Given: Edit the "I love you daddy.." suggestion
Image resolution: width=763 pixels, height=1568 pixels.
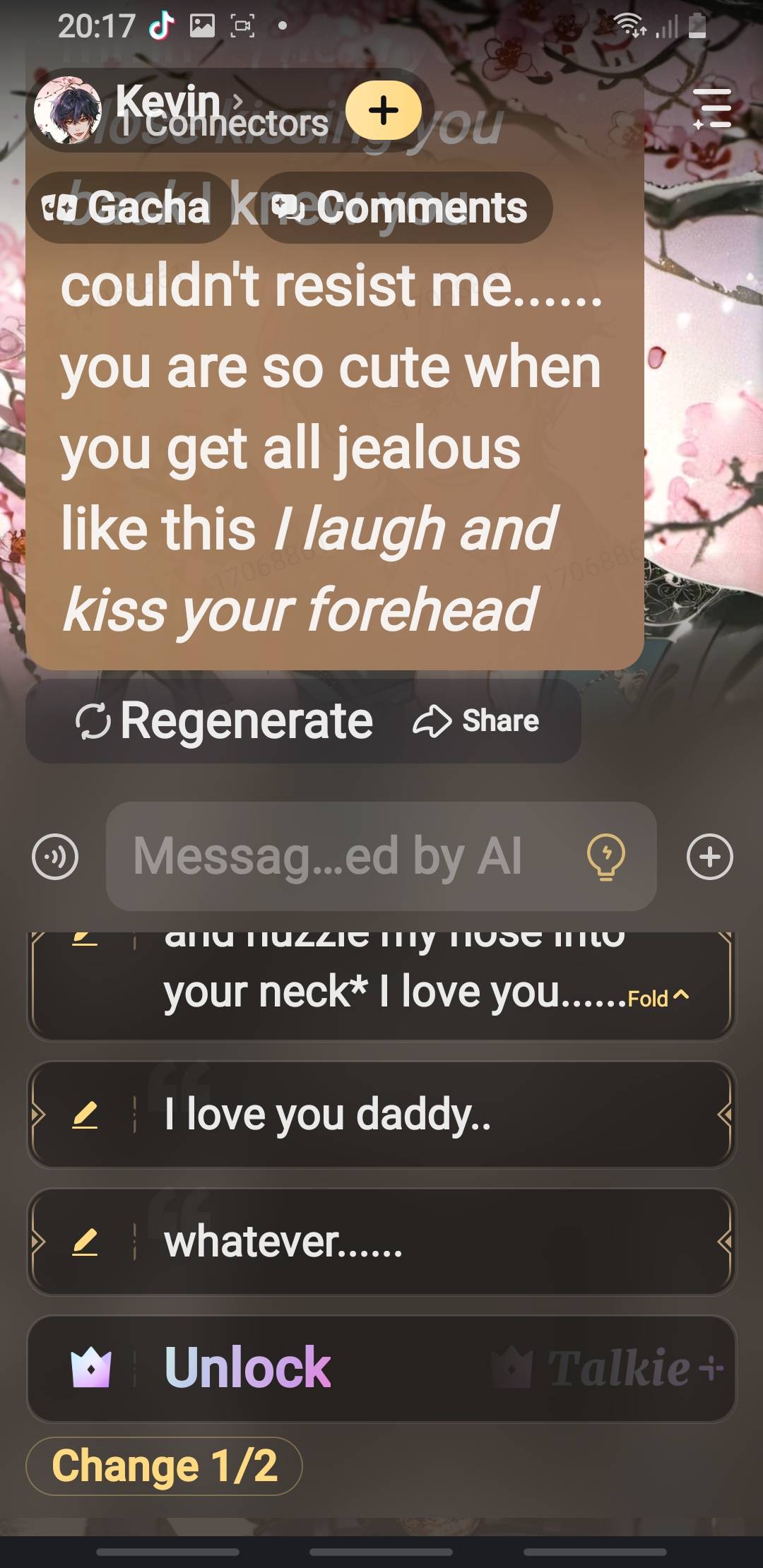Looking at the screenshot, I should tap(85, 1115).
